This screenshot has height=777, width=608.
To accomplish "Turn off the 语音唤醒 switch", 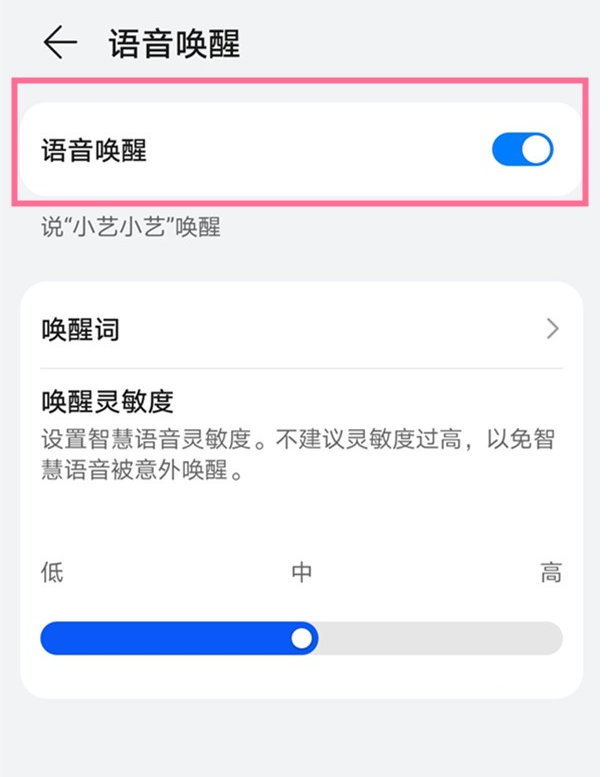I will pyautogui.click(x=522, y=150).
